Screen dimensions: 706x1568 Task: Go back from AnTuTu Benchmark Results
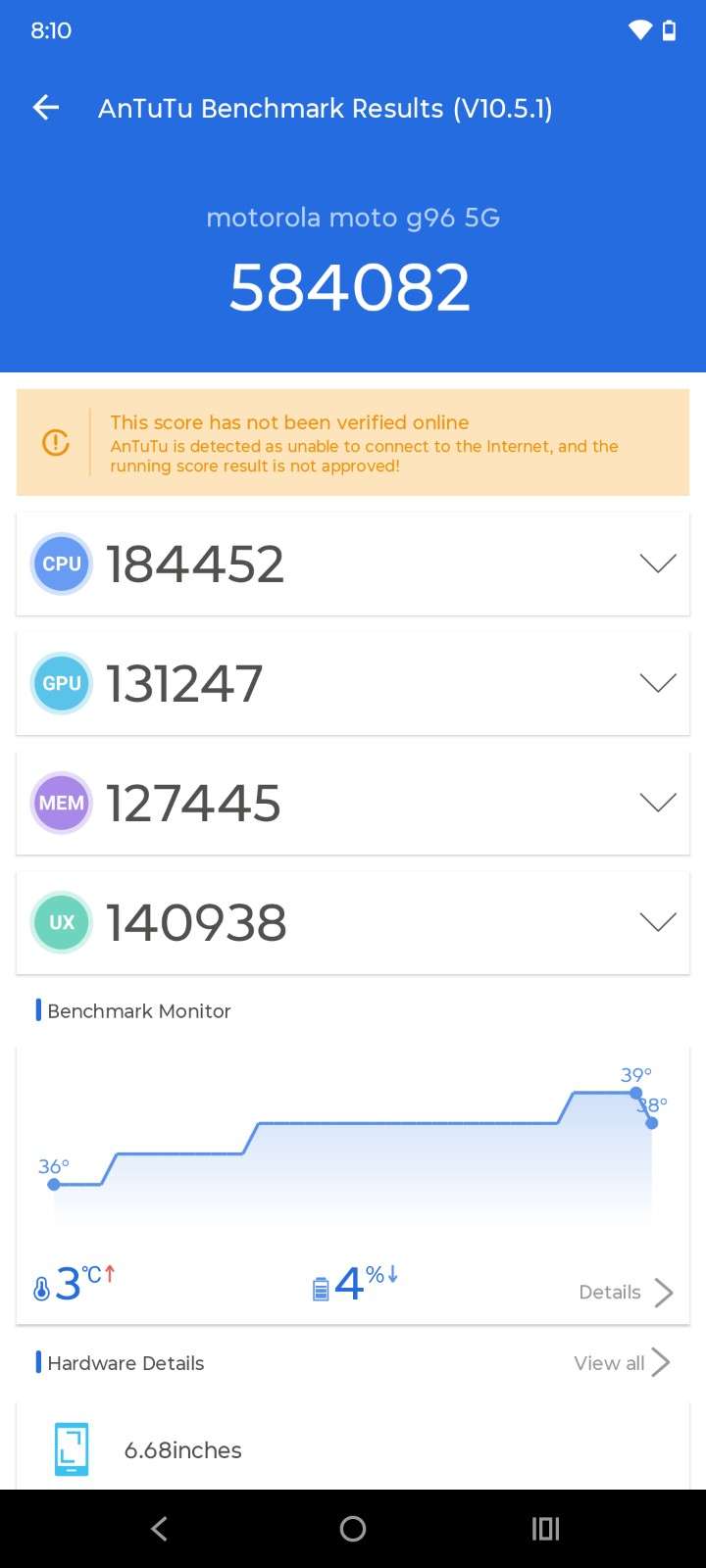[46, 108]
